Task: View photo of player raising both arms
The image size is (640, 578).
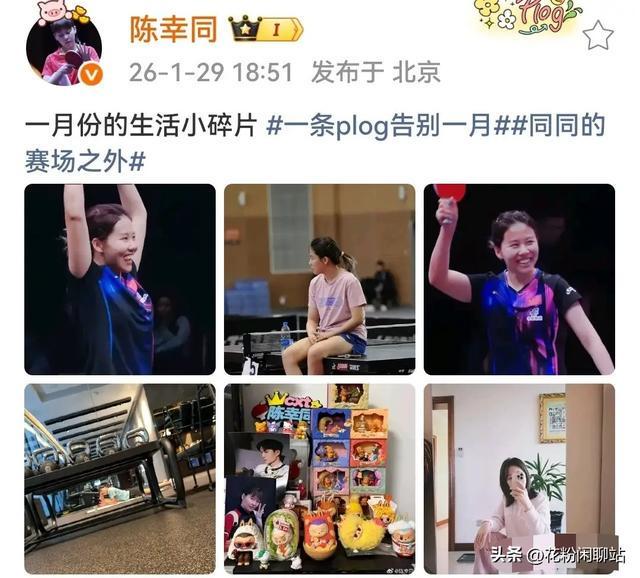Action: point(120,279)
